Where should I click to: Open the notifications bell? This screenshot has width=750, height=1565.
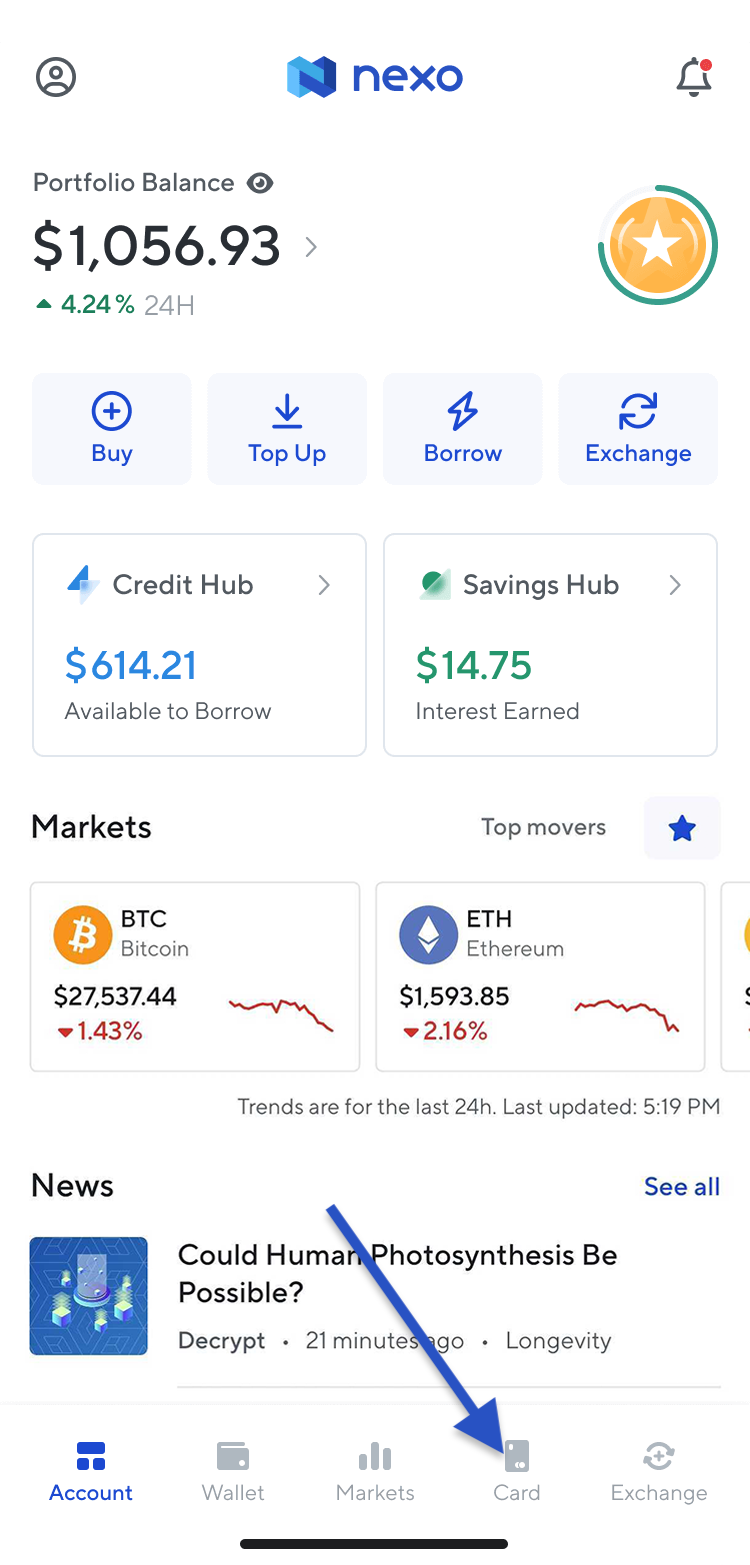693,77
